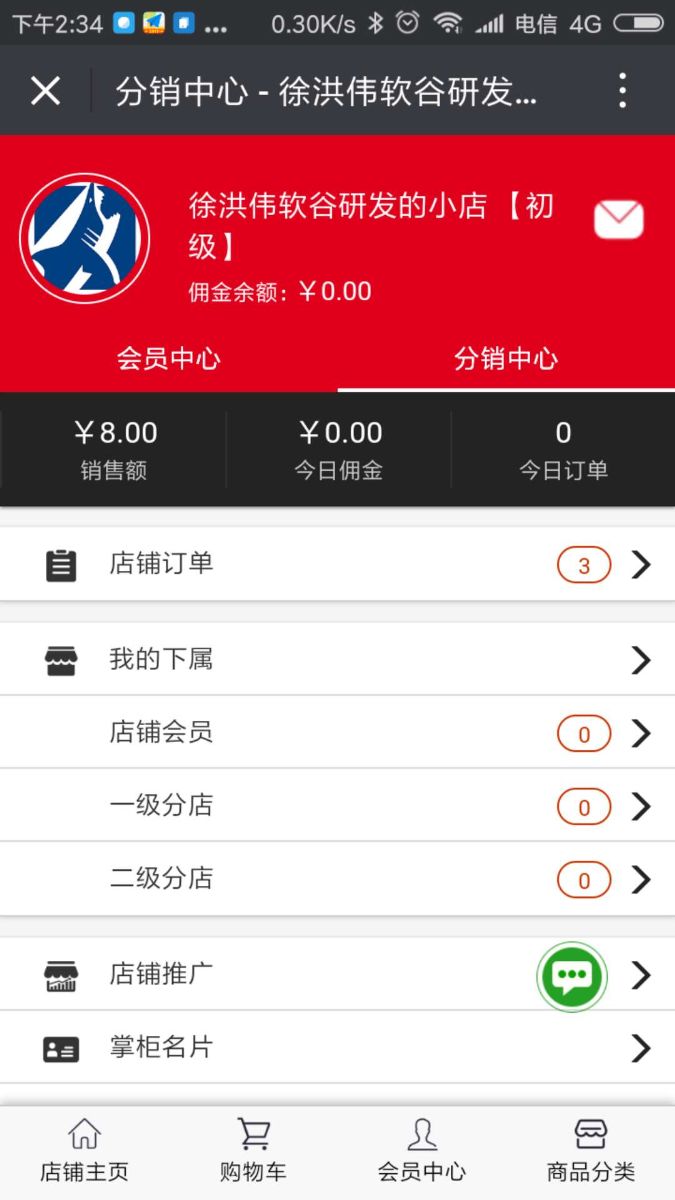Open 二级分店 row

pos(337,879)
